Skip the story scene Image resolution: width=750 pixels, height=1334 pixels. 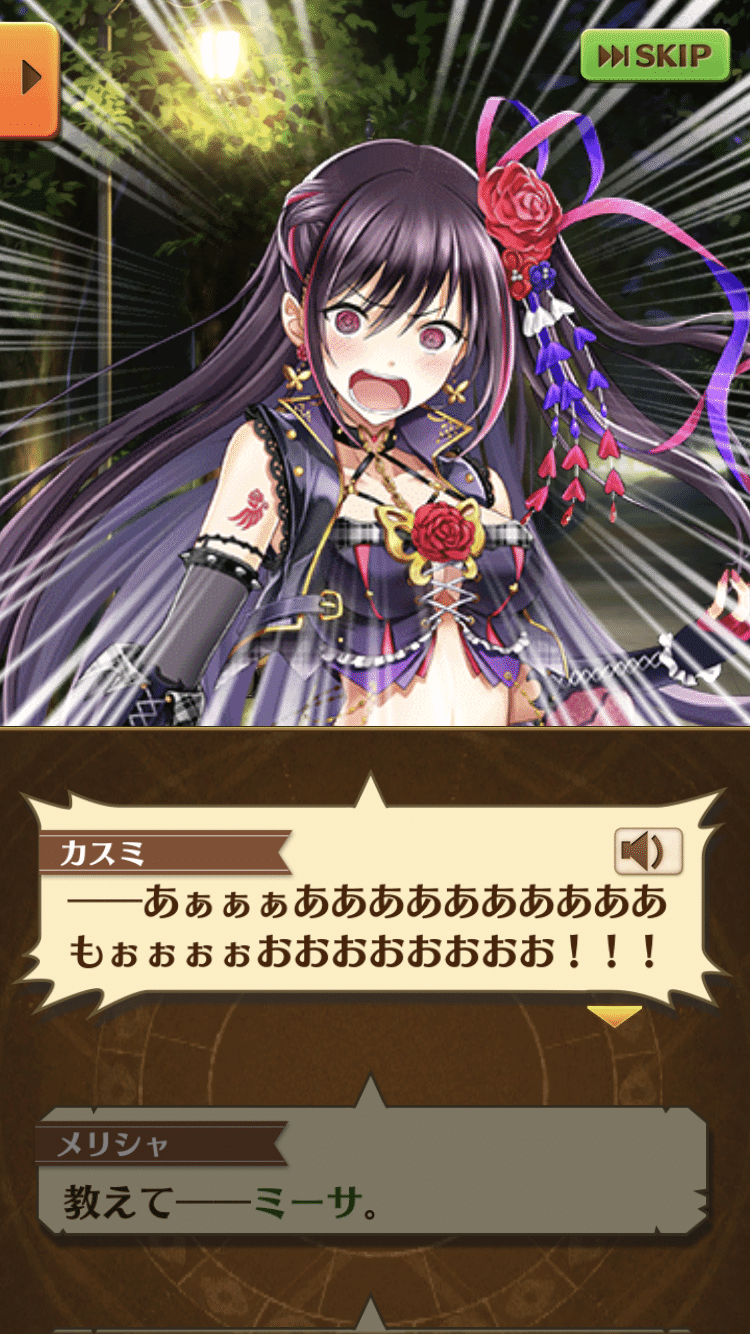point(655,55)
